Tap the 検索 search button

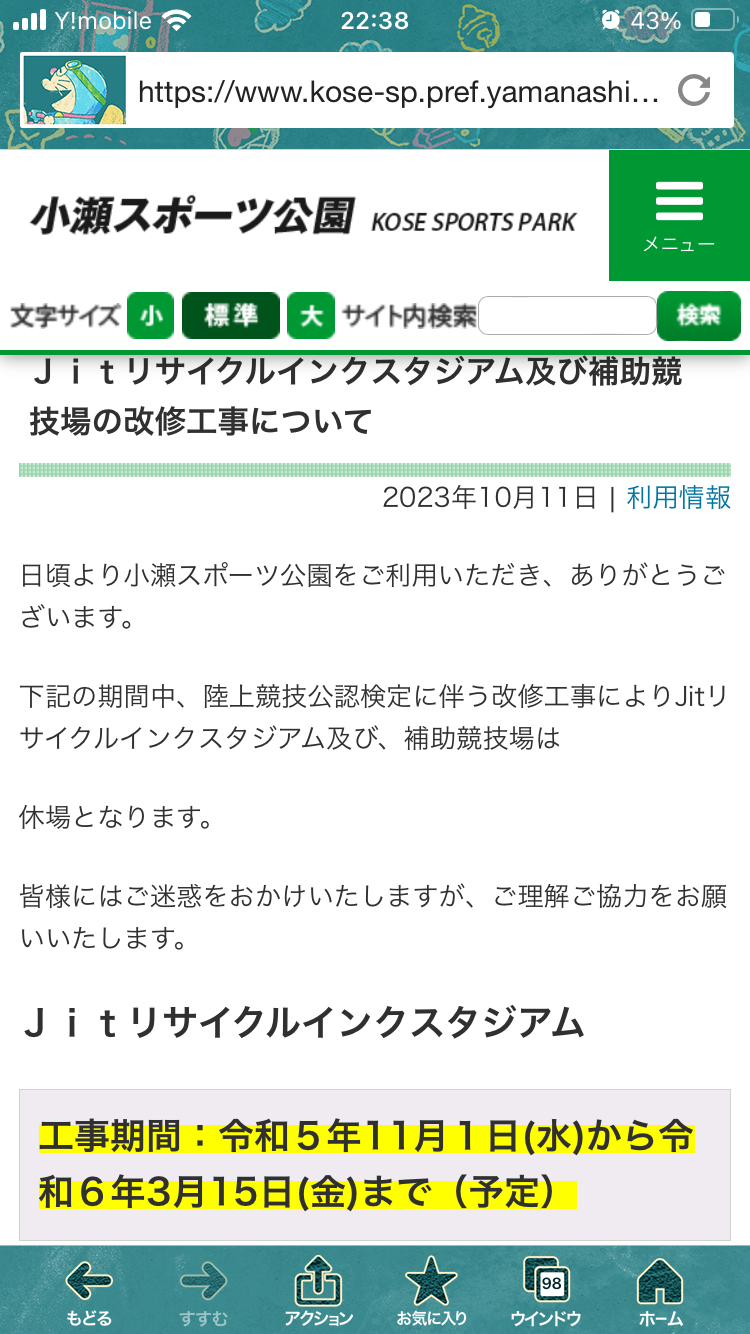click(699, 316)
